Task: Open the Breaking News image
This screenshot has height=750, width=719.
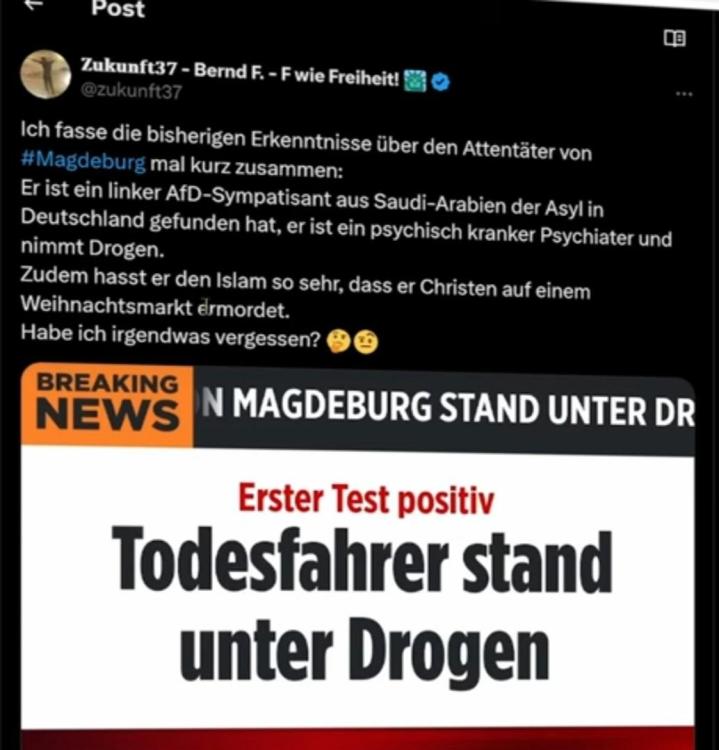Action: (x=358, y=550)
